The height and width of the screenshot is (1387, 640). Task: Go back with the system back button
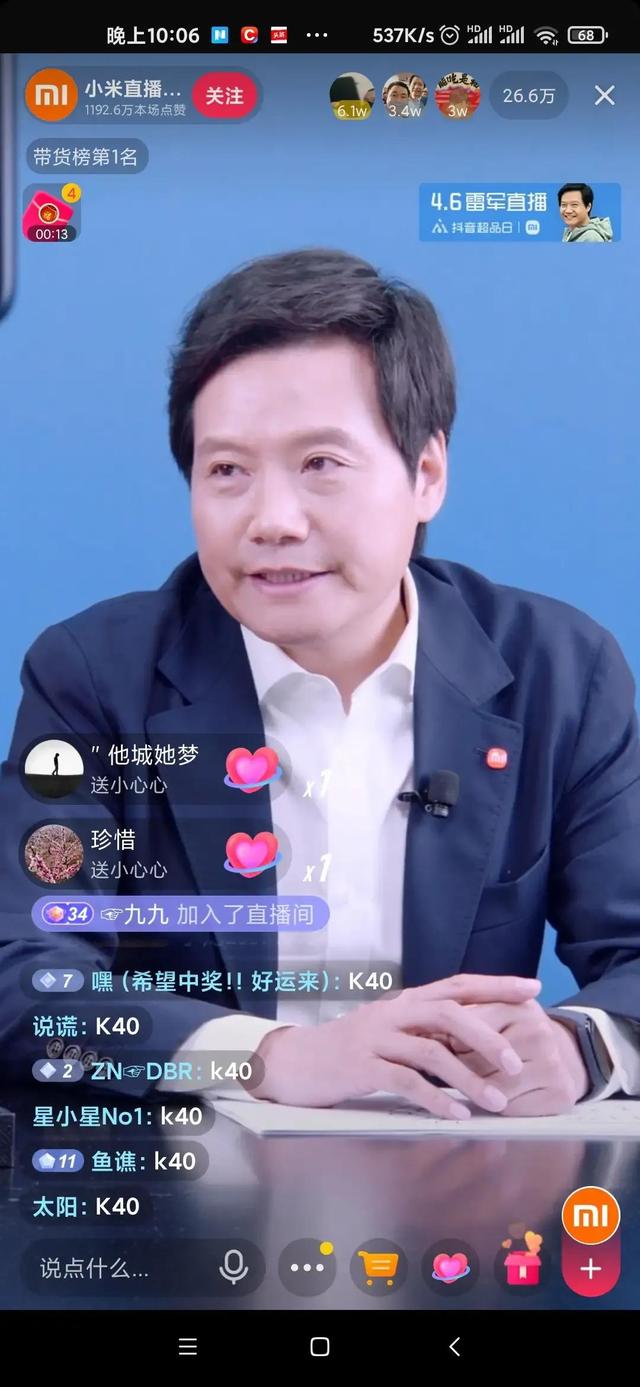click(x=454, y=1347)
